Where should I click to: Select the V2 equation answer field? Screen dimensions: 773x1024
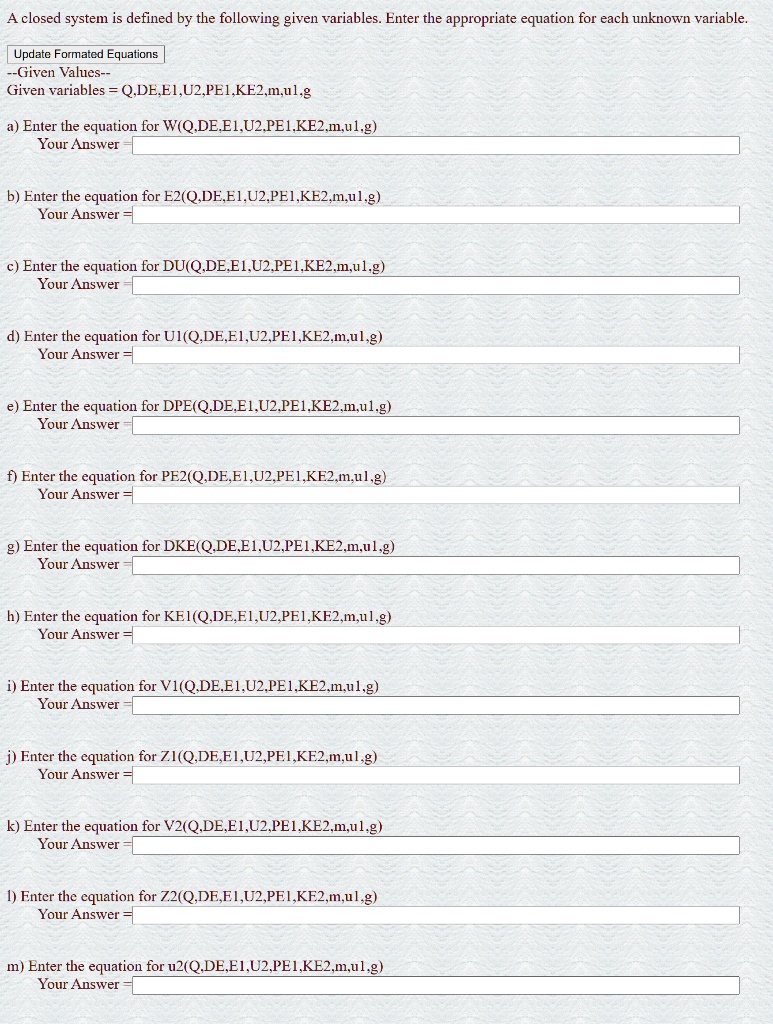pyautogui.click(x=436, y=846)
